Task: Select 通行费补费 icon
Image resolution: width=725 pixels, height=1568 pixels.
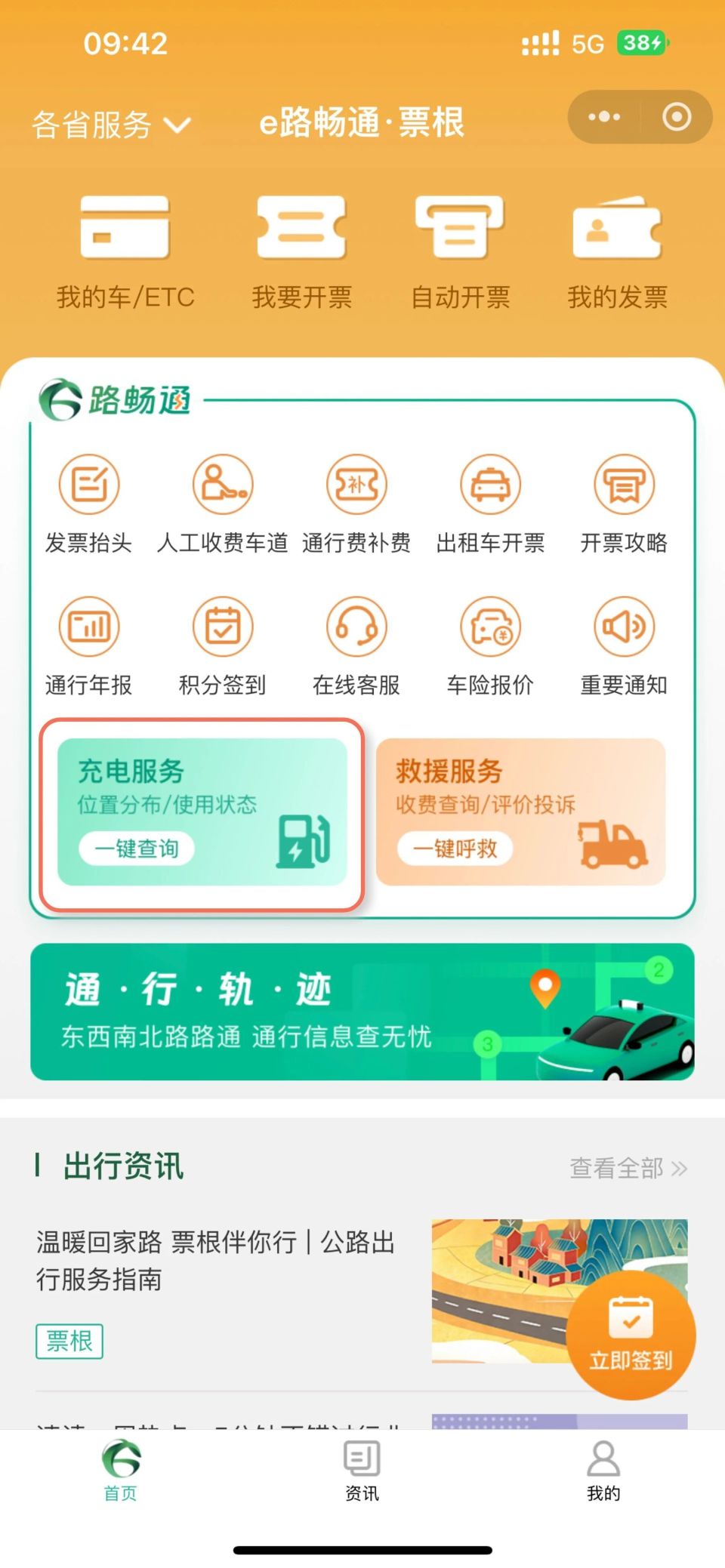Action: 356,502
